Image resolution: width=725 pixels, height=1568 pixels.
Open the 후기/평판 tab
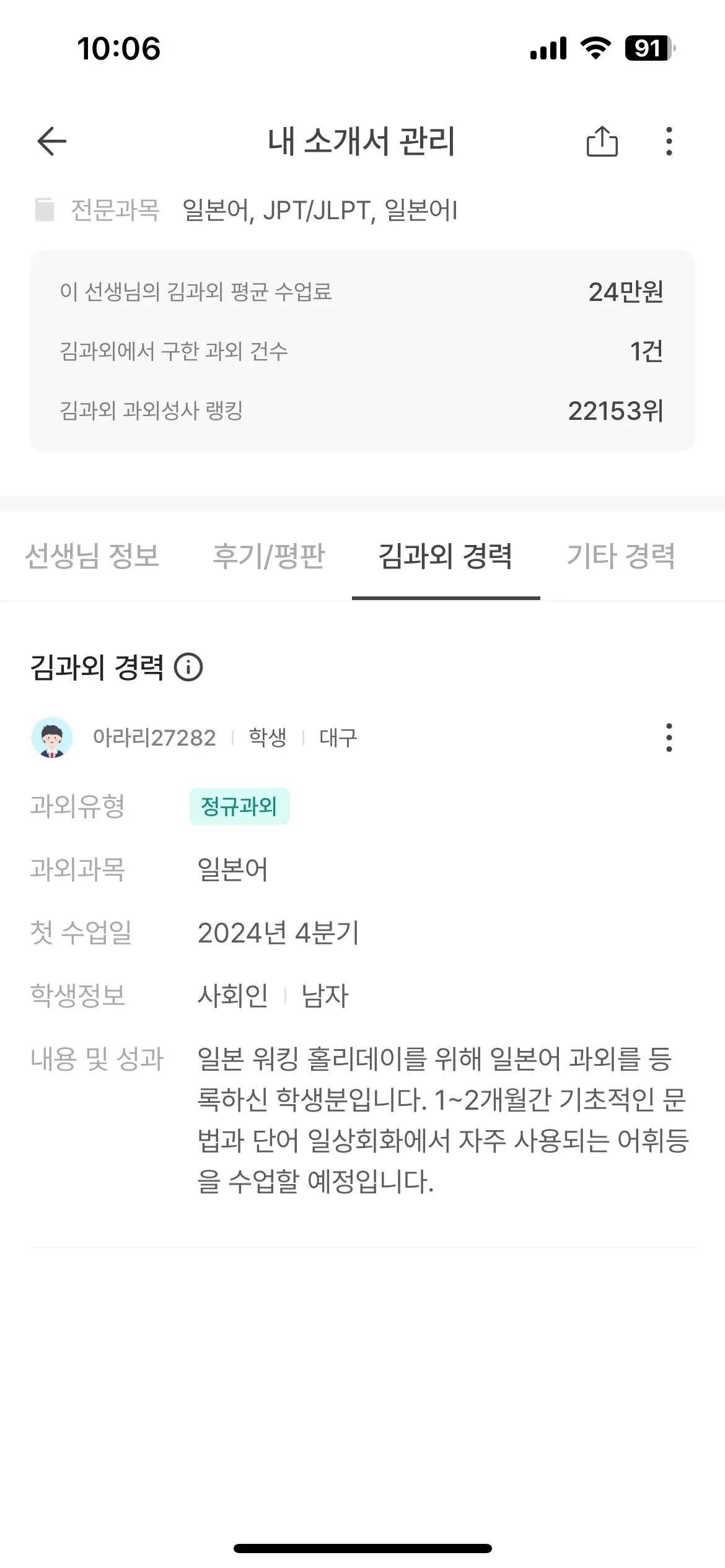click(x=268, y=555)
